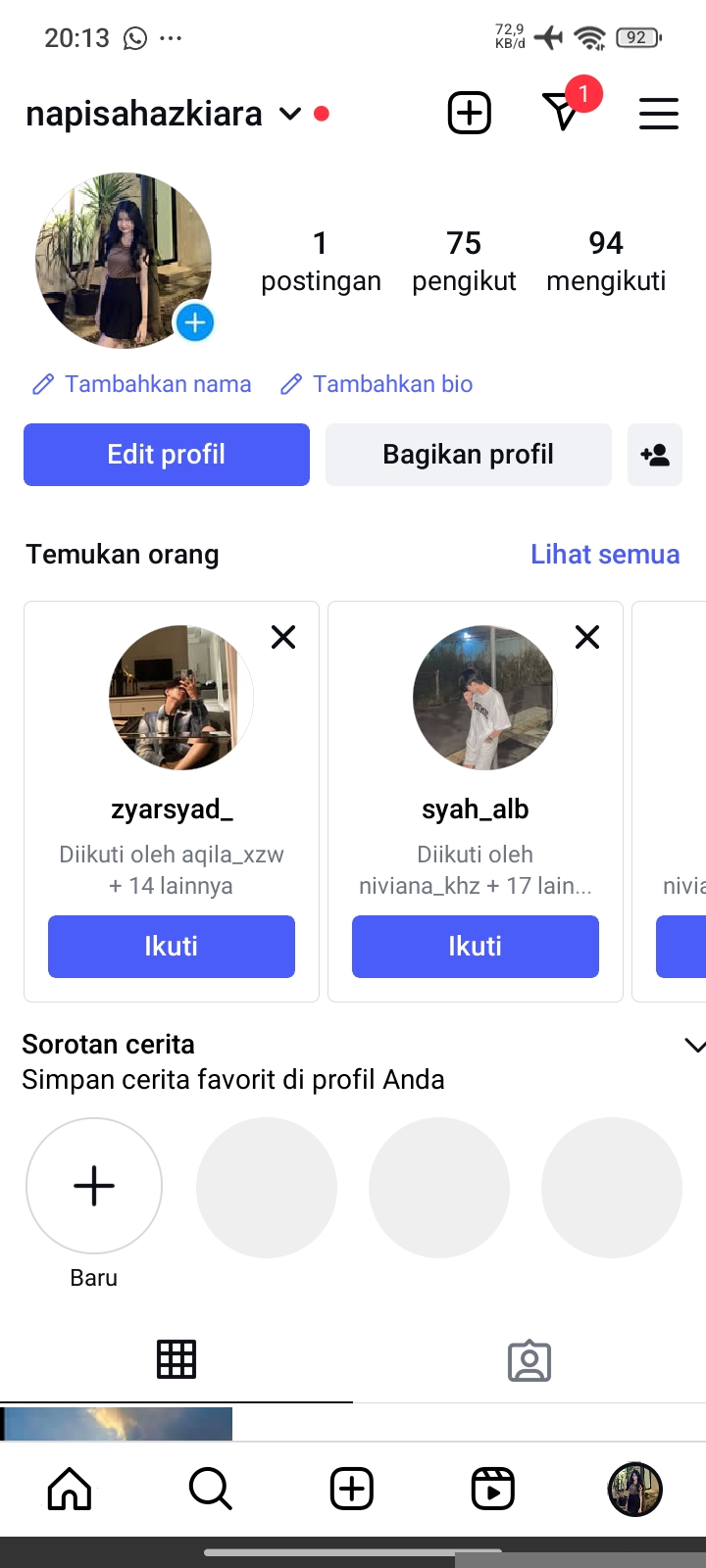The width and height of the screenshot is (706, 1568).
Task: Collapse the Sorotan cerita section
Action: [693, 1046]
